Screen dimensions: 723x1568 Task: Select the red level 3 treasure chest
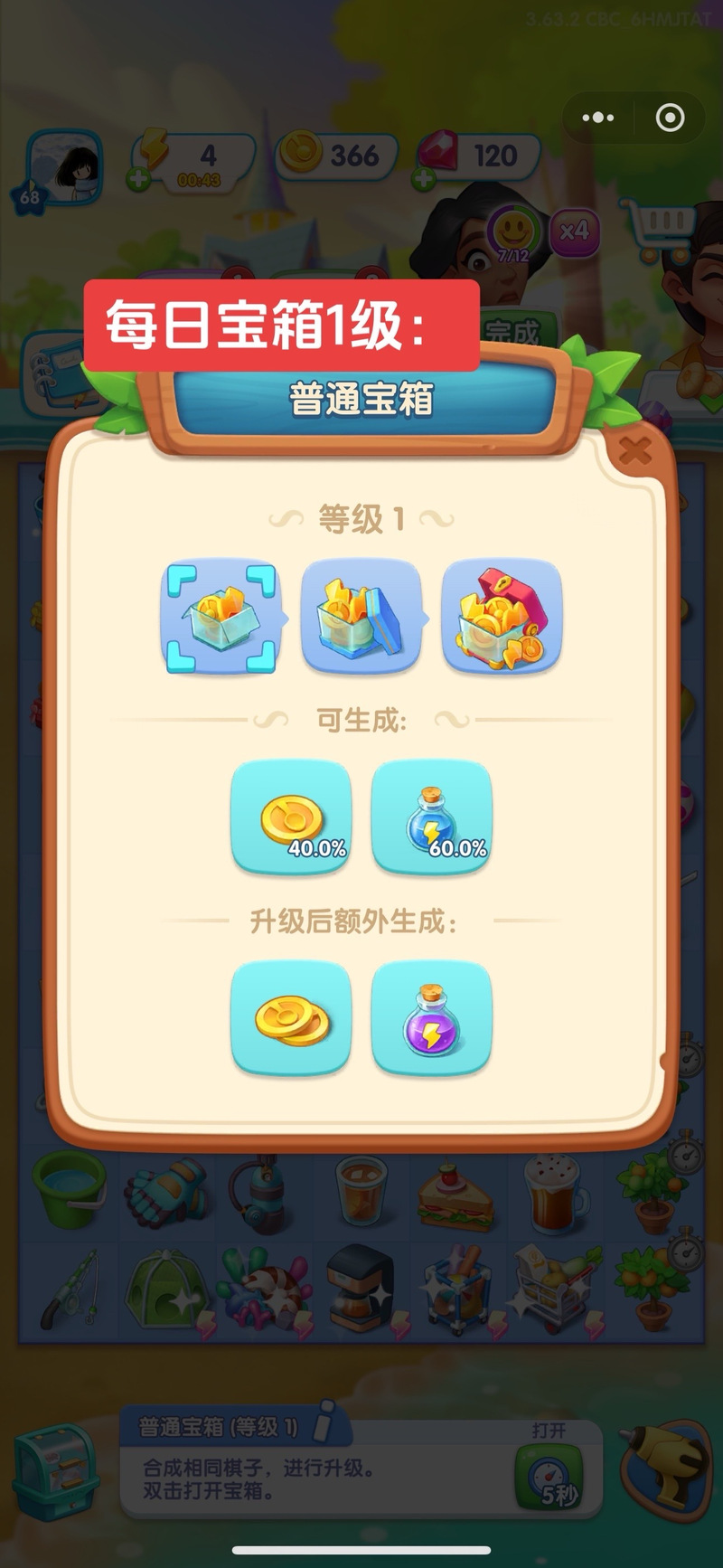click(501, 616)
